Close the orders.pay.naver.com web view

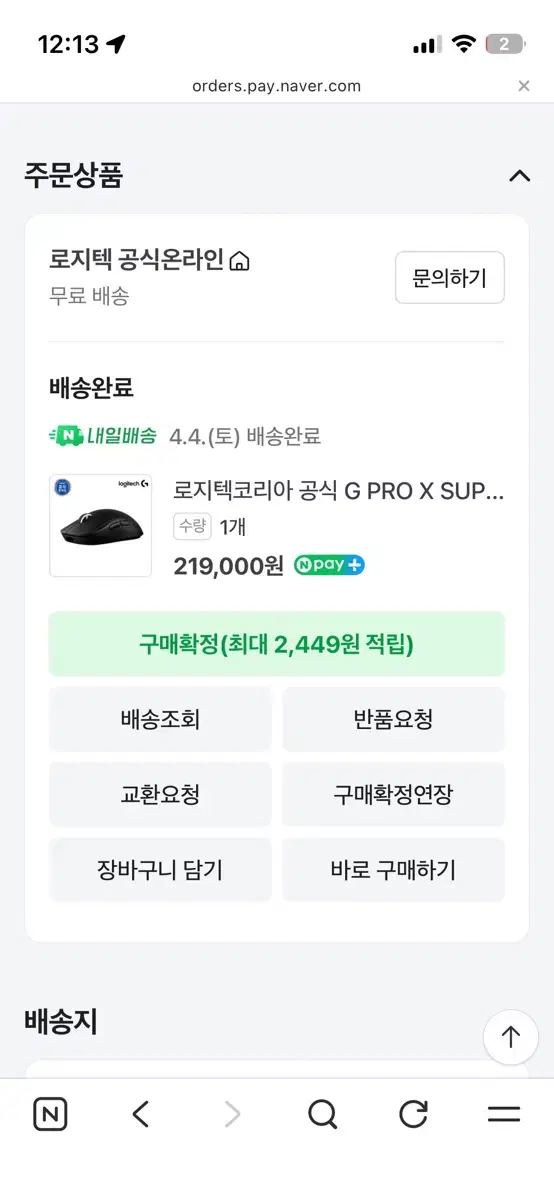click(x=523, y=86)
